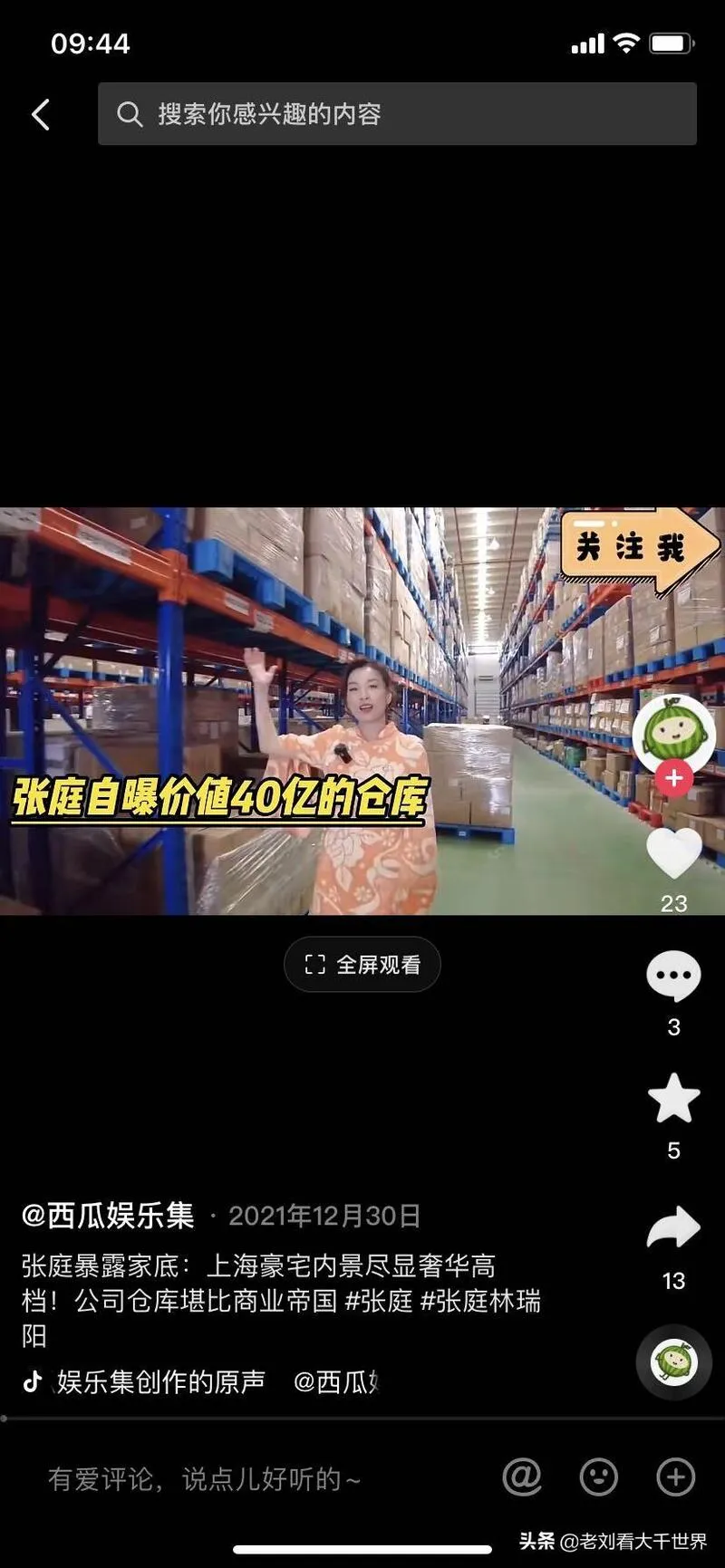Open the spinning music disc icon
Screen dimensions: 725x1568
click(673, 1361)
